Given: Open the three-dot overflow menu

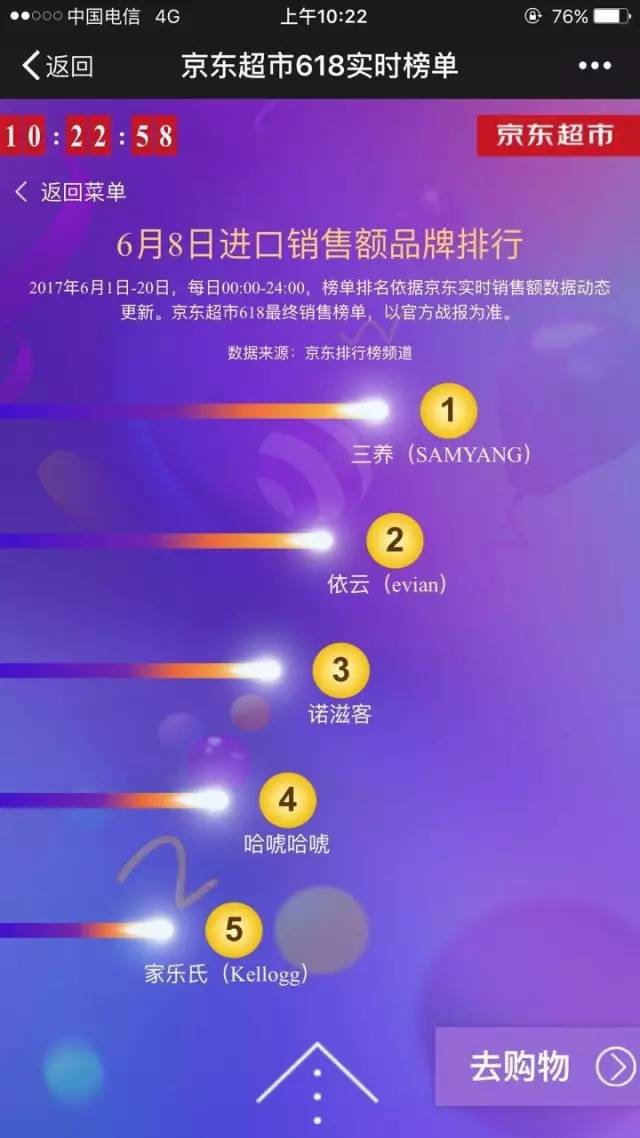Looking at the screenshot, I should (x=594, y=66).
